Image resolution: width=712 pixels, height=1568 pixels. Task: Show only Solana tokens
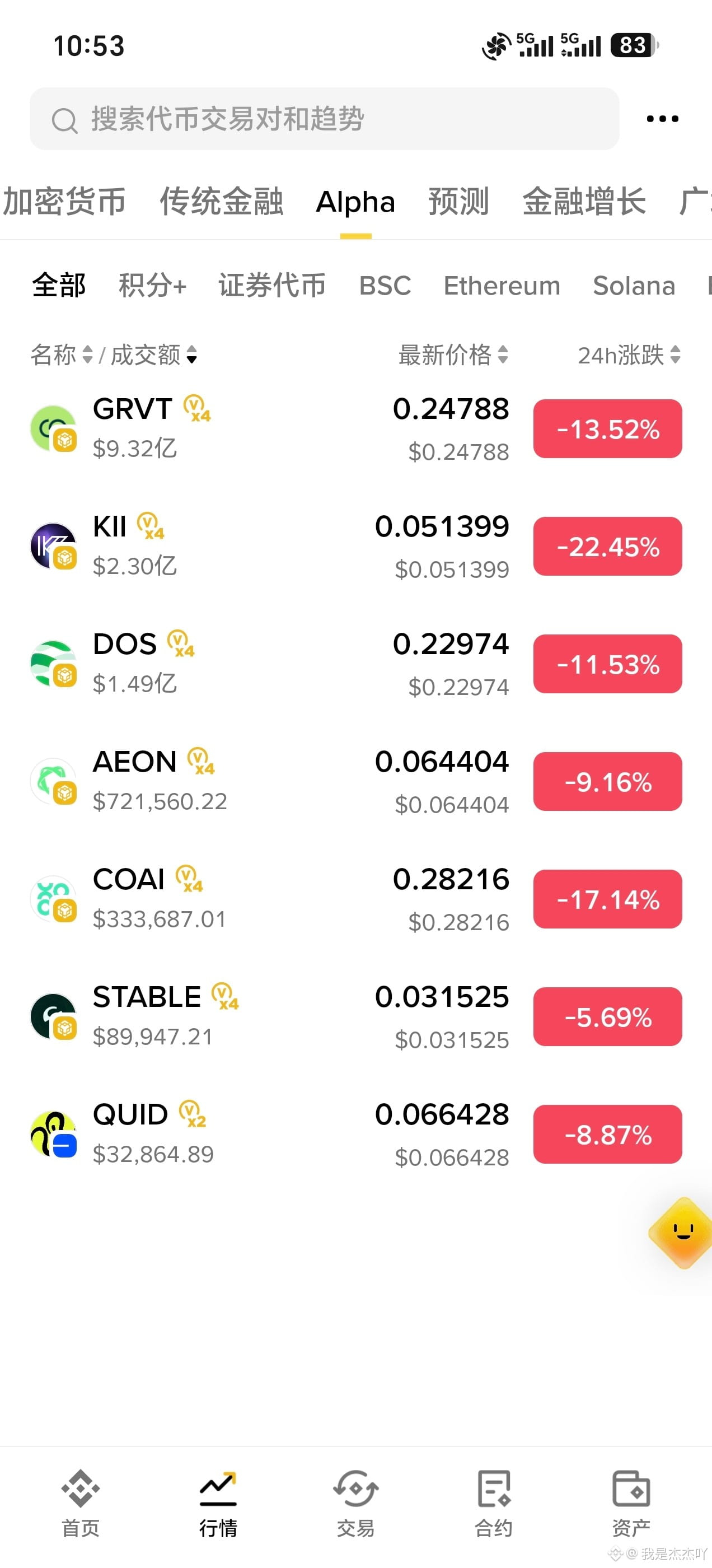(634, 286)
